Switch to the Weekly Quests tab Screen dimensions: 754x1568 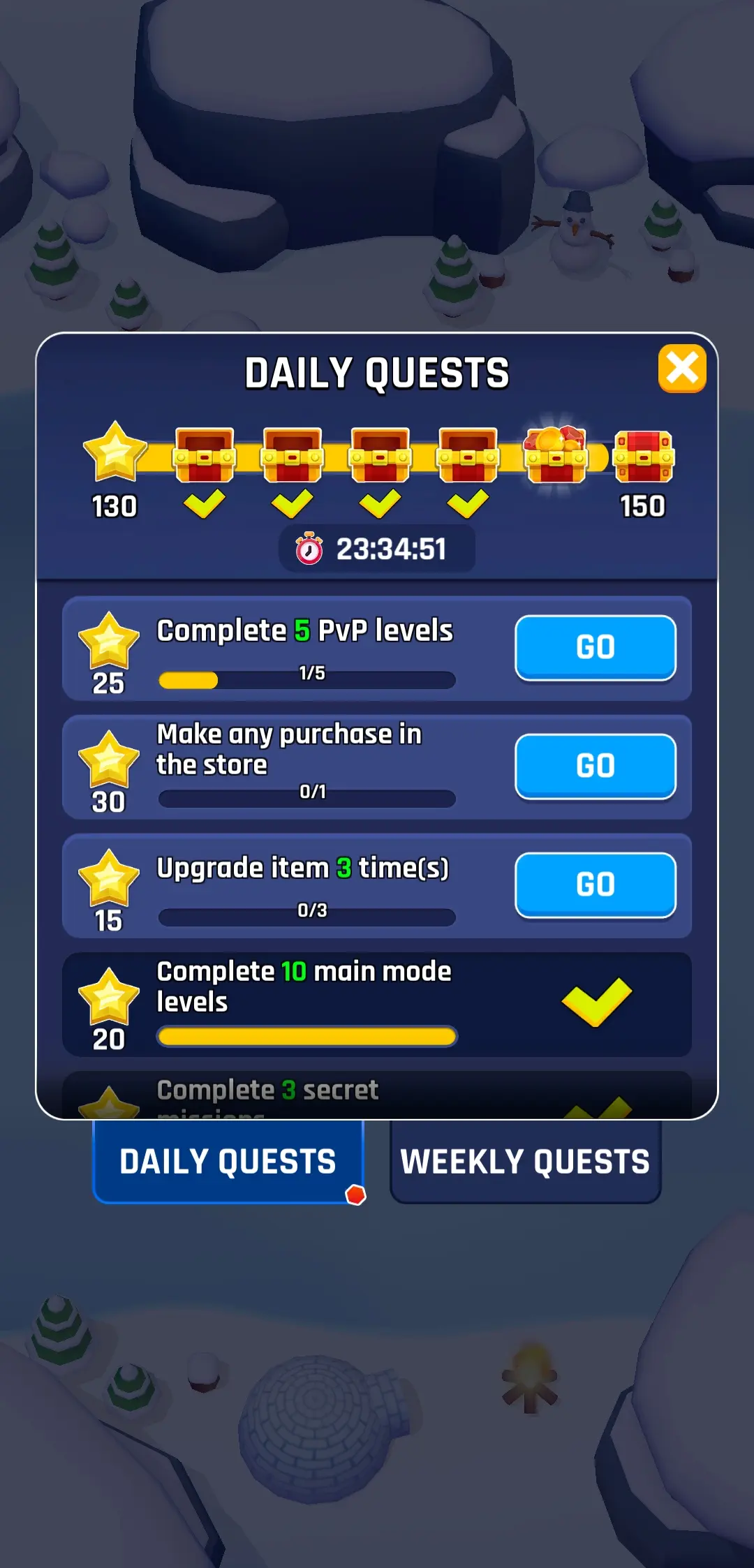pyautogui.click(x=525, y=1162)
